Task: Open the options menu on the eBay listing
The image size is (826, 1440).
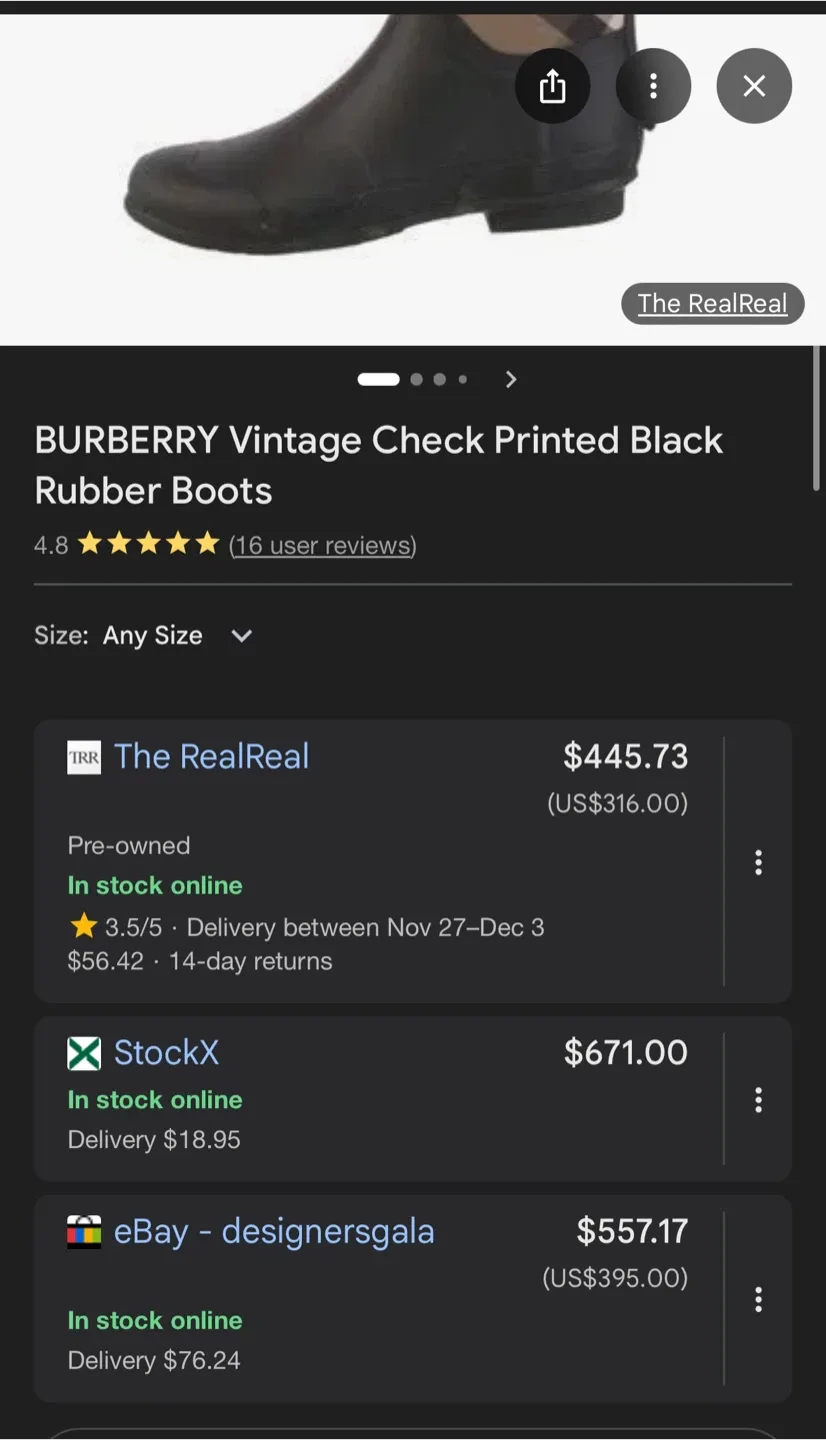Action: point(758,1298)
